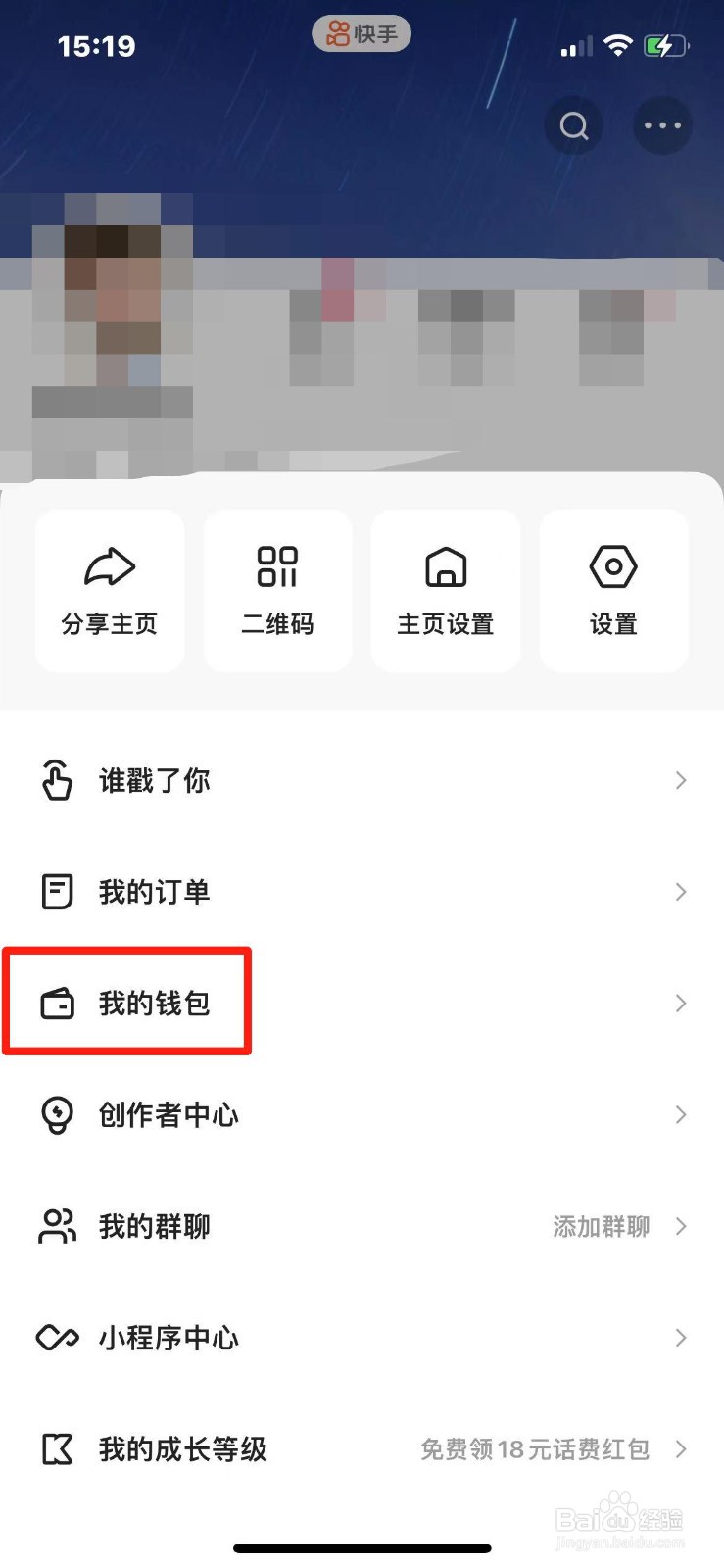Tap the 添加群聊 link
Screen dimensions: 724x1568
(599, 1226)
